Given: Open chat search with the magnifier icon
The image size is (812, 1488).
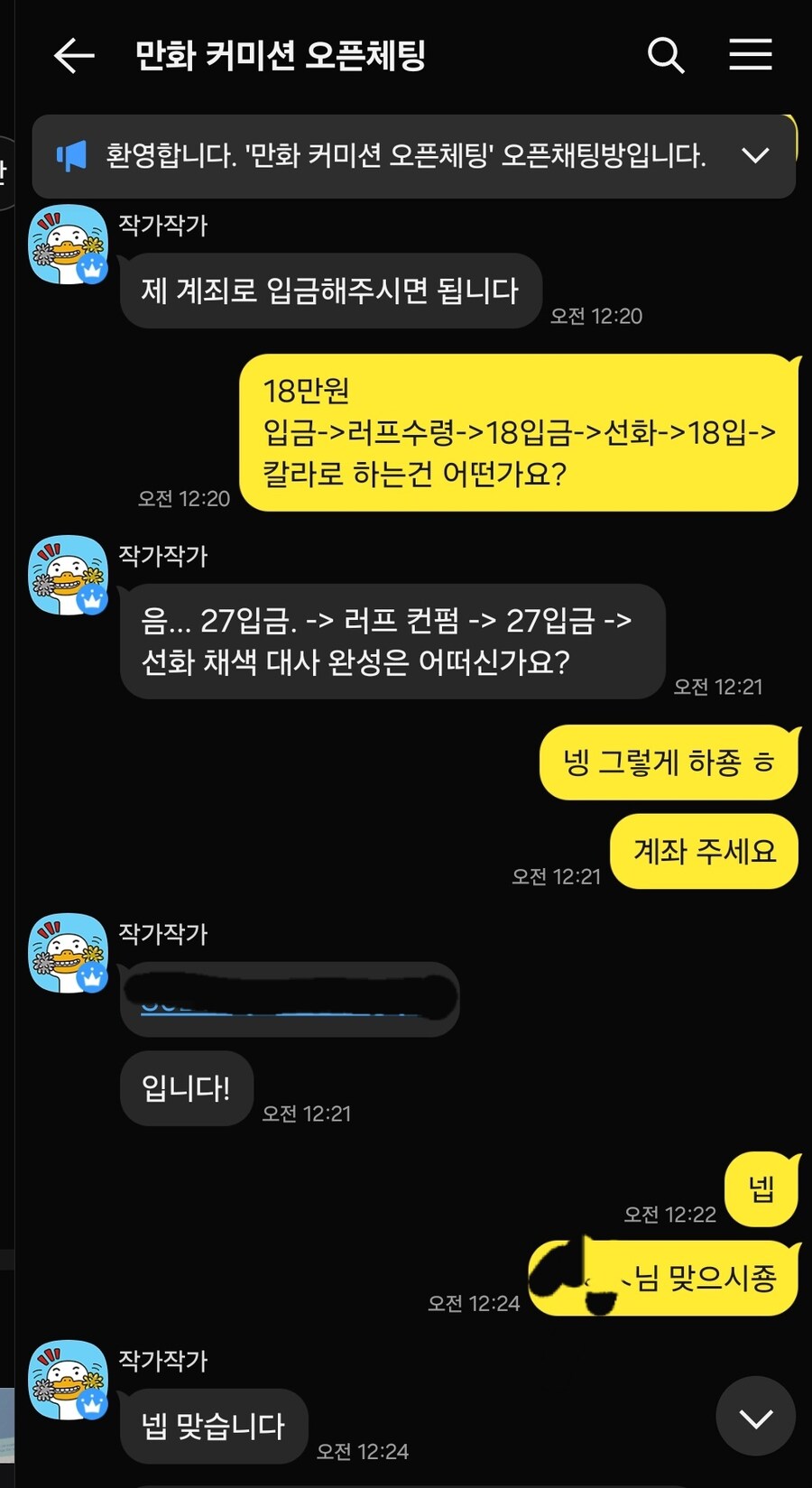Looking at the screenshot, I should (x=666, y=56).
